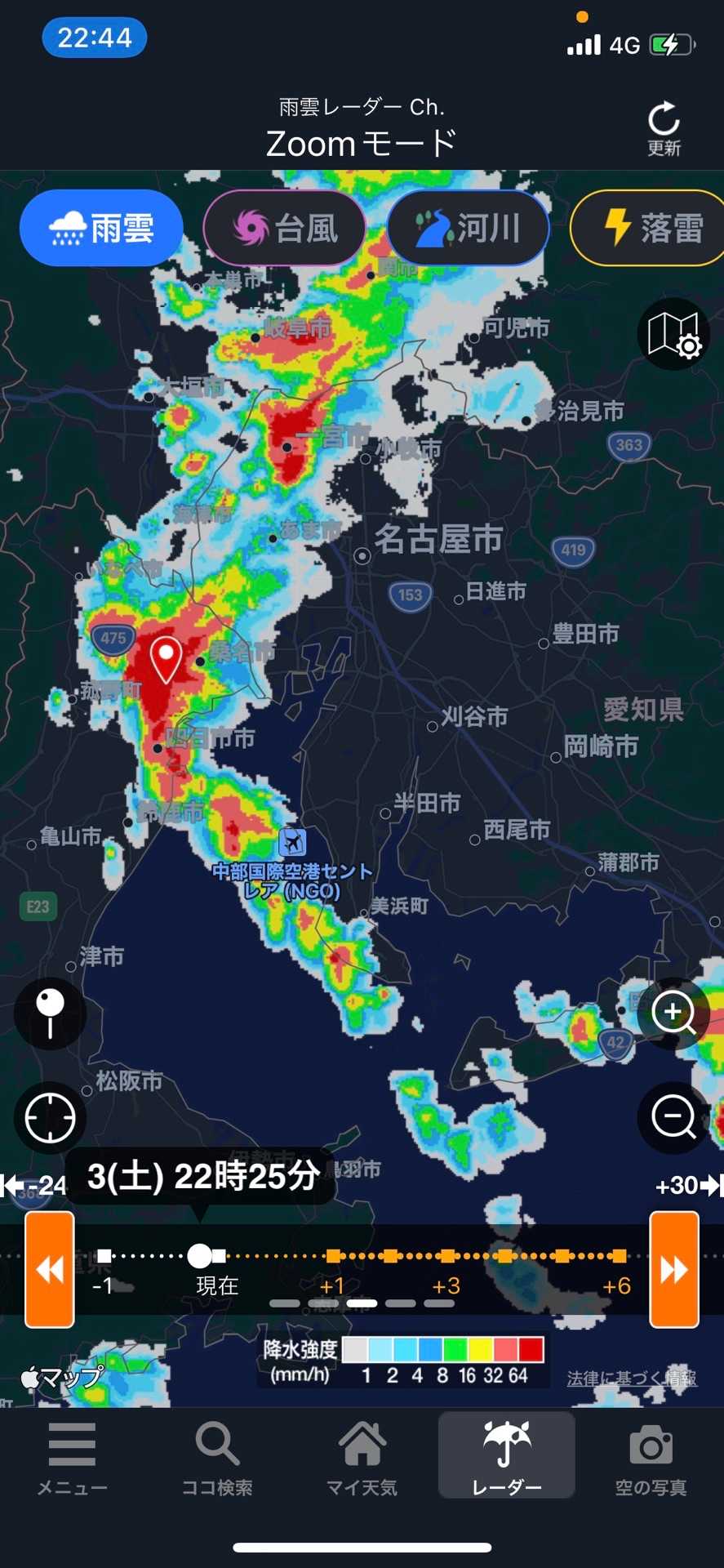Drop a pin on the map
The image size is (724, 1568).
click(50, 1013)
